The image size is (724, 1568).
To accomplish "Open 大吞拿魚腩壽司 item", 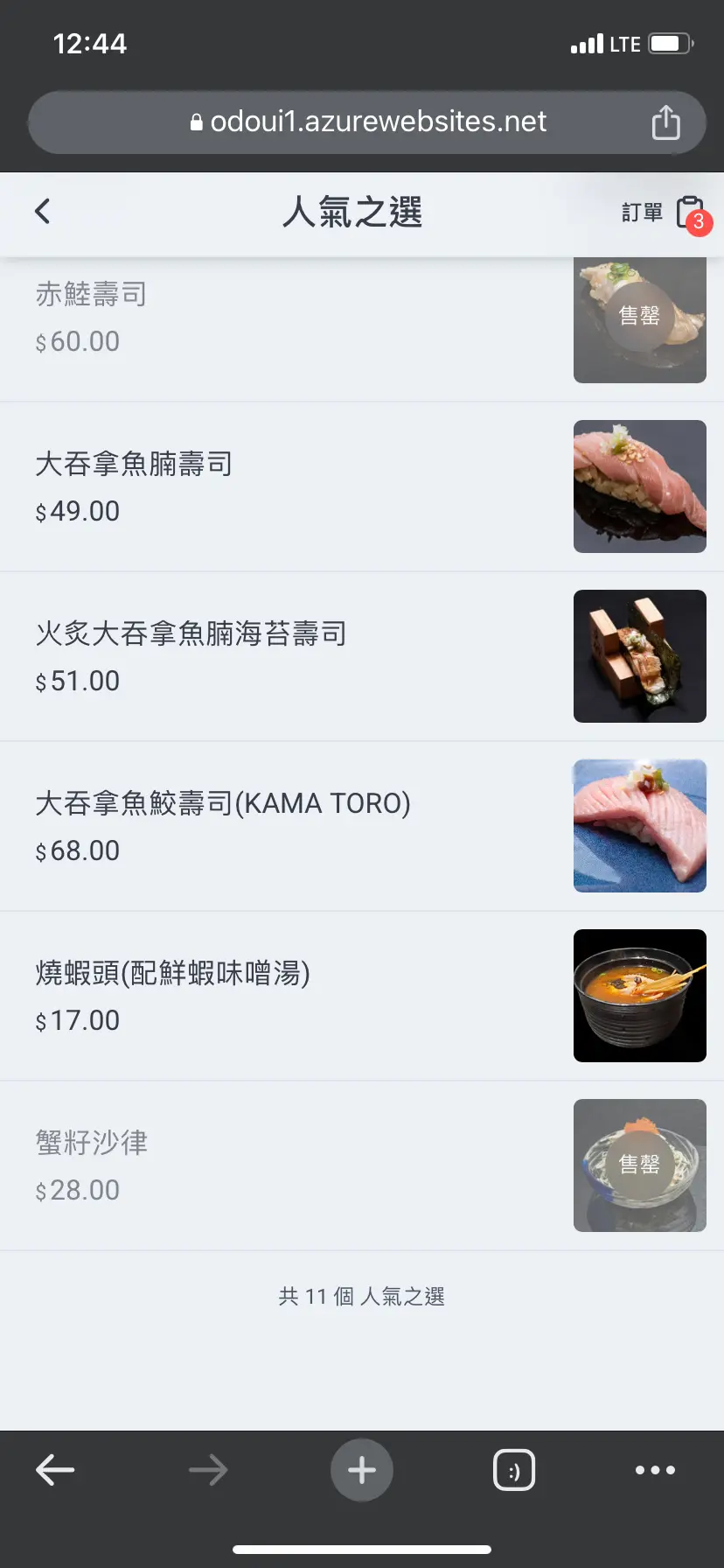I will pos(362,486).
